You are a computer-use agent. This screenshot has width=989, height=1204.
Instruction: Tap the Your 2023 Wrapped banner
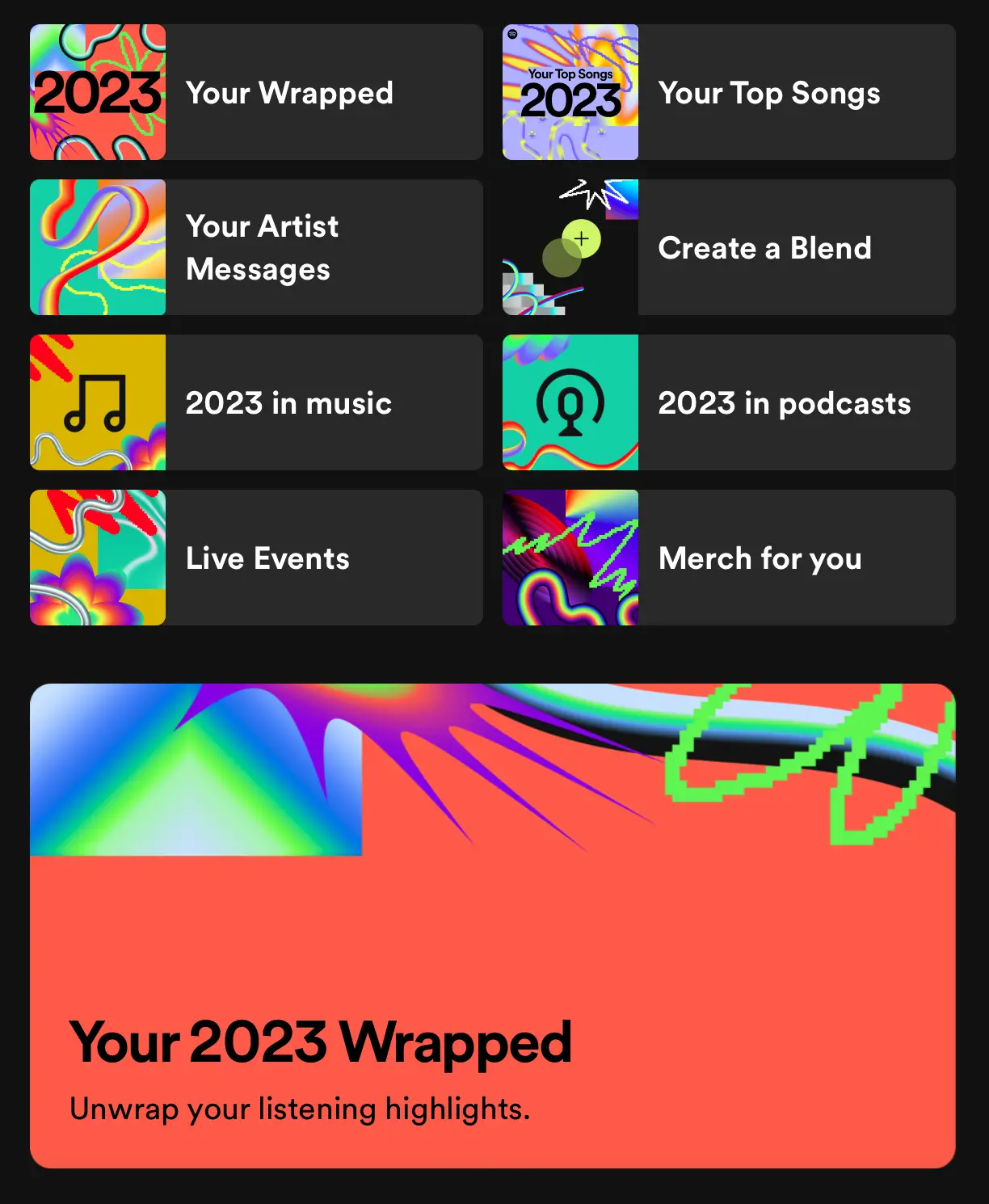492,925
